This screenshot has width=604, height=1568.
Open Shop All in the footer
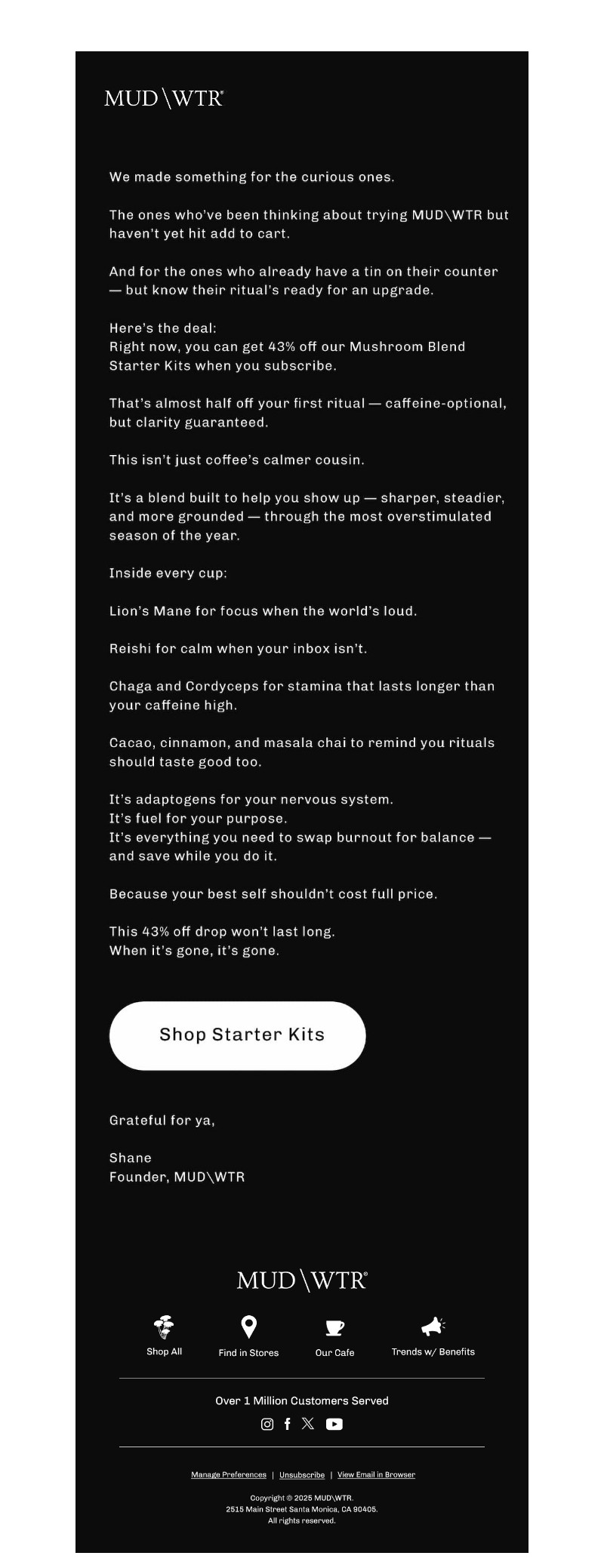point(164,1336)
